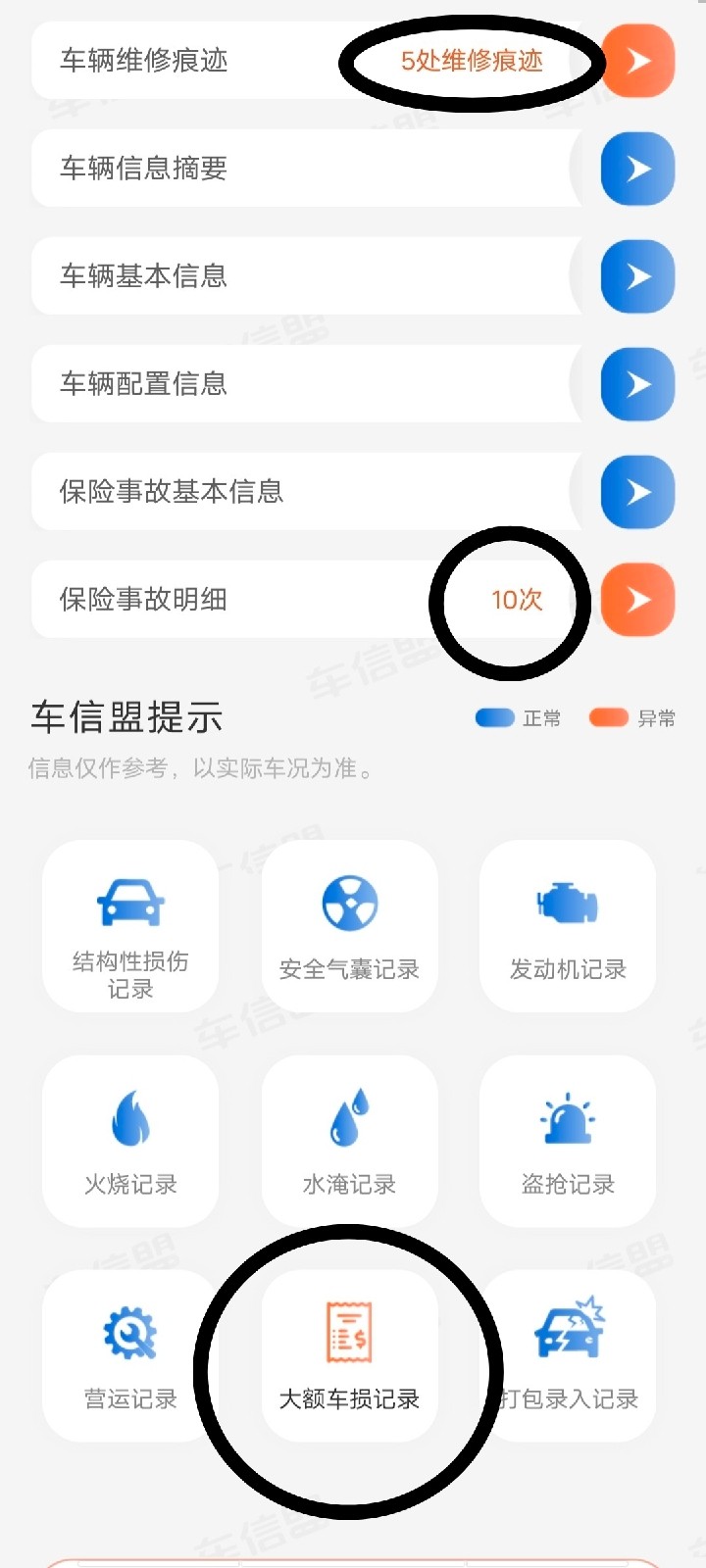Check the 火烧记录 card
This screenshot has width=706, height=1568.
130,1141
